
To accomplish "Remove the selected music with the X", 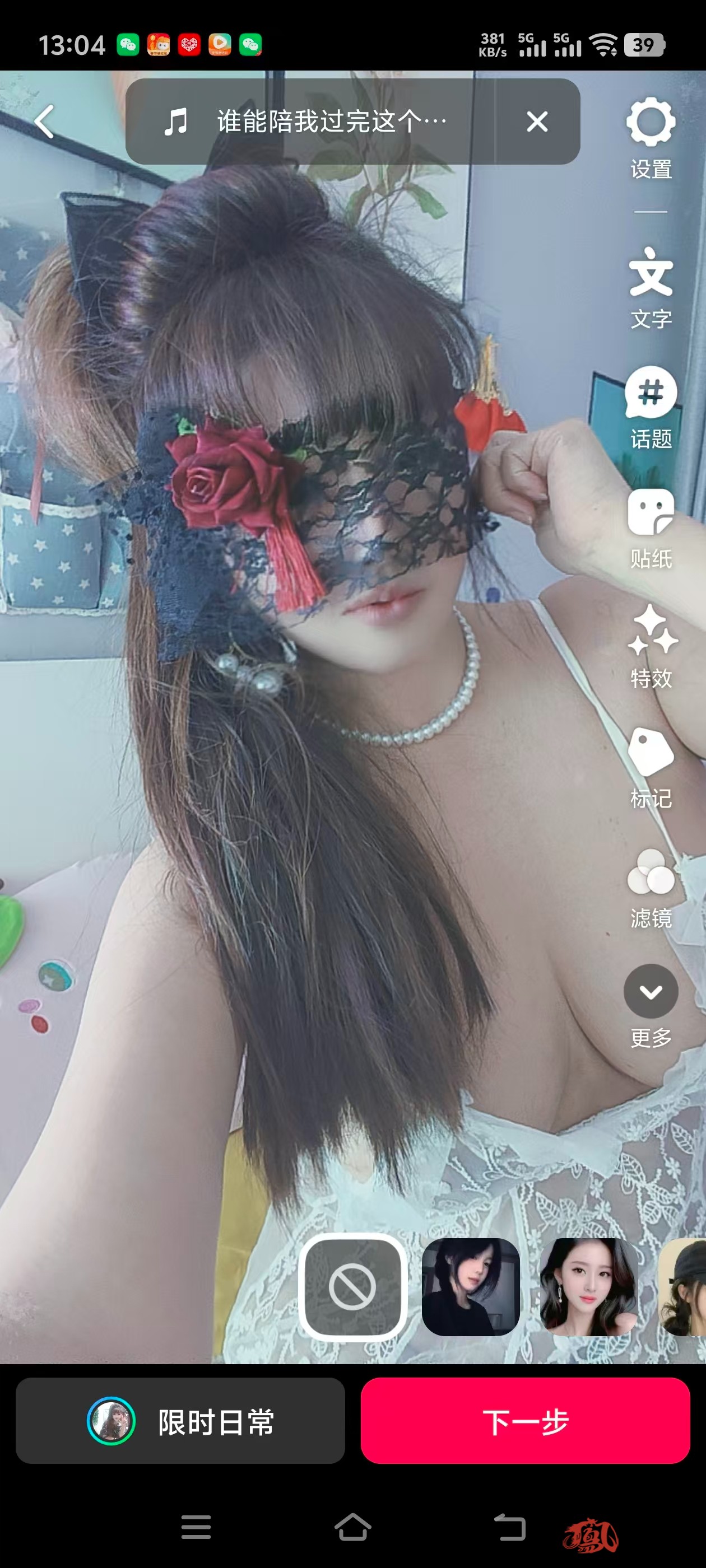I will [x=537, y=122].
